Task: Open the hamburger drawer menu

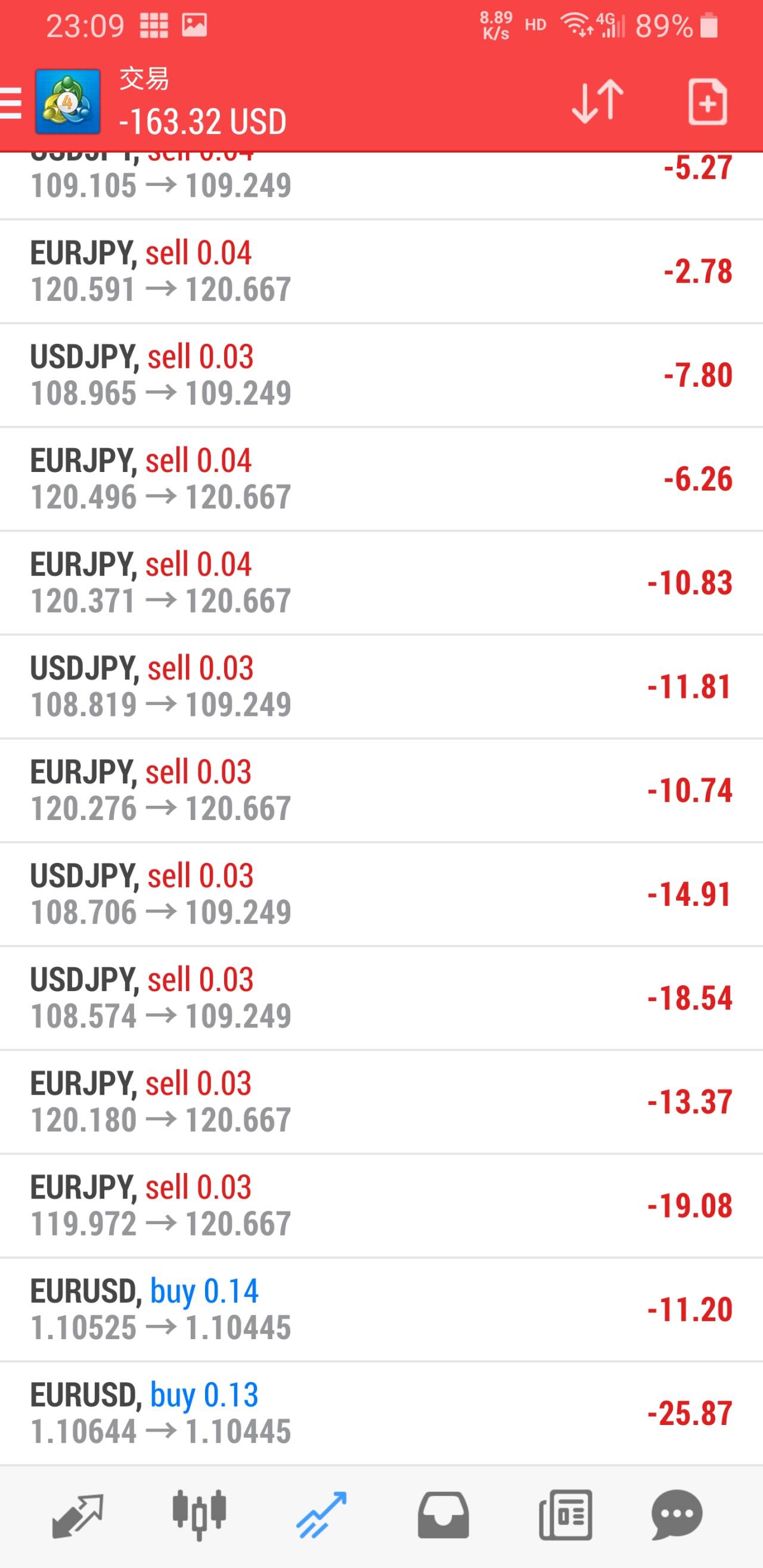Action: click(11, 102)
